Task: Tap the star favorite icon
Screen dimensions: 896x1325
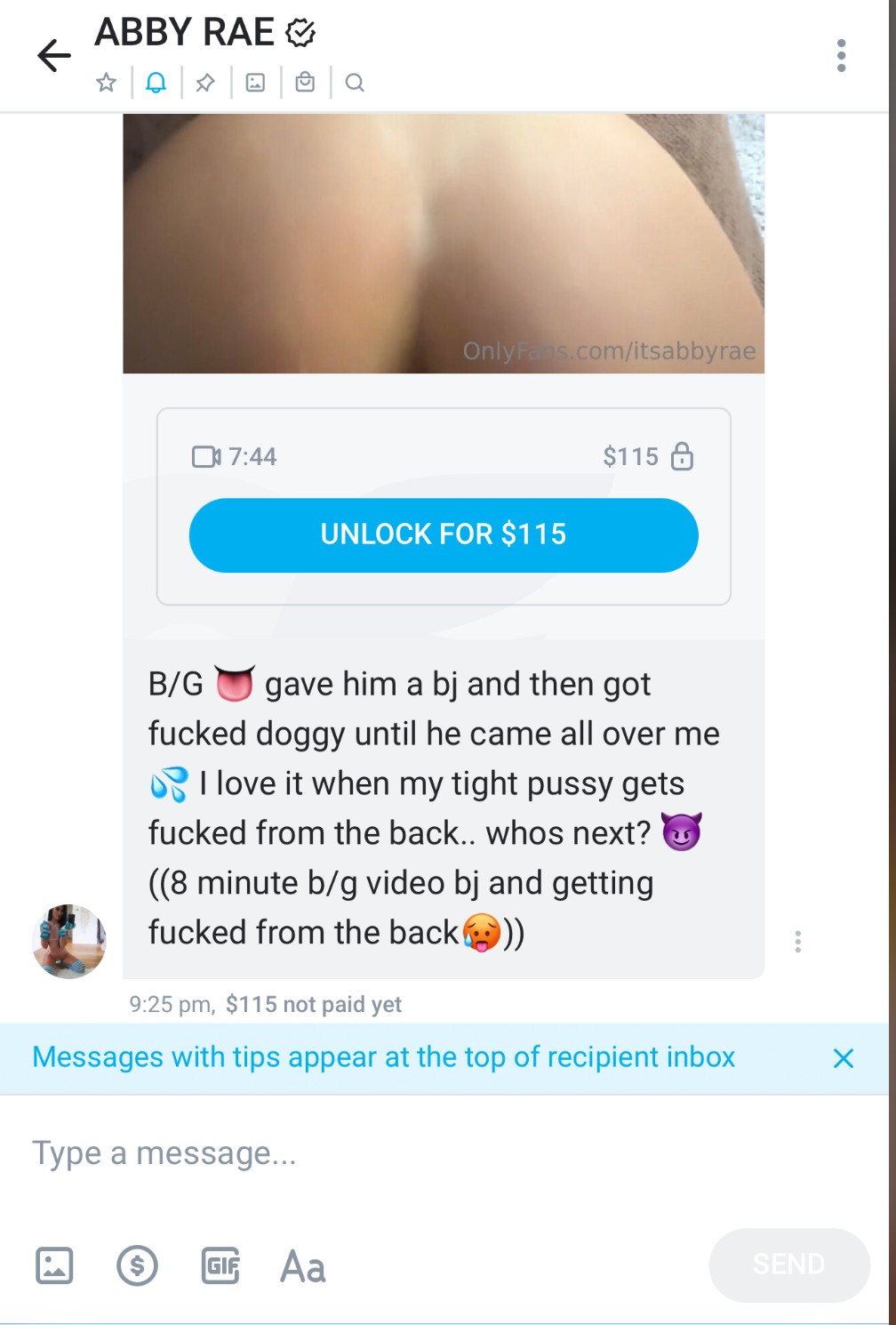Action: point(106,83)
